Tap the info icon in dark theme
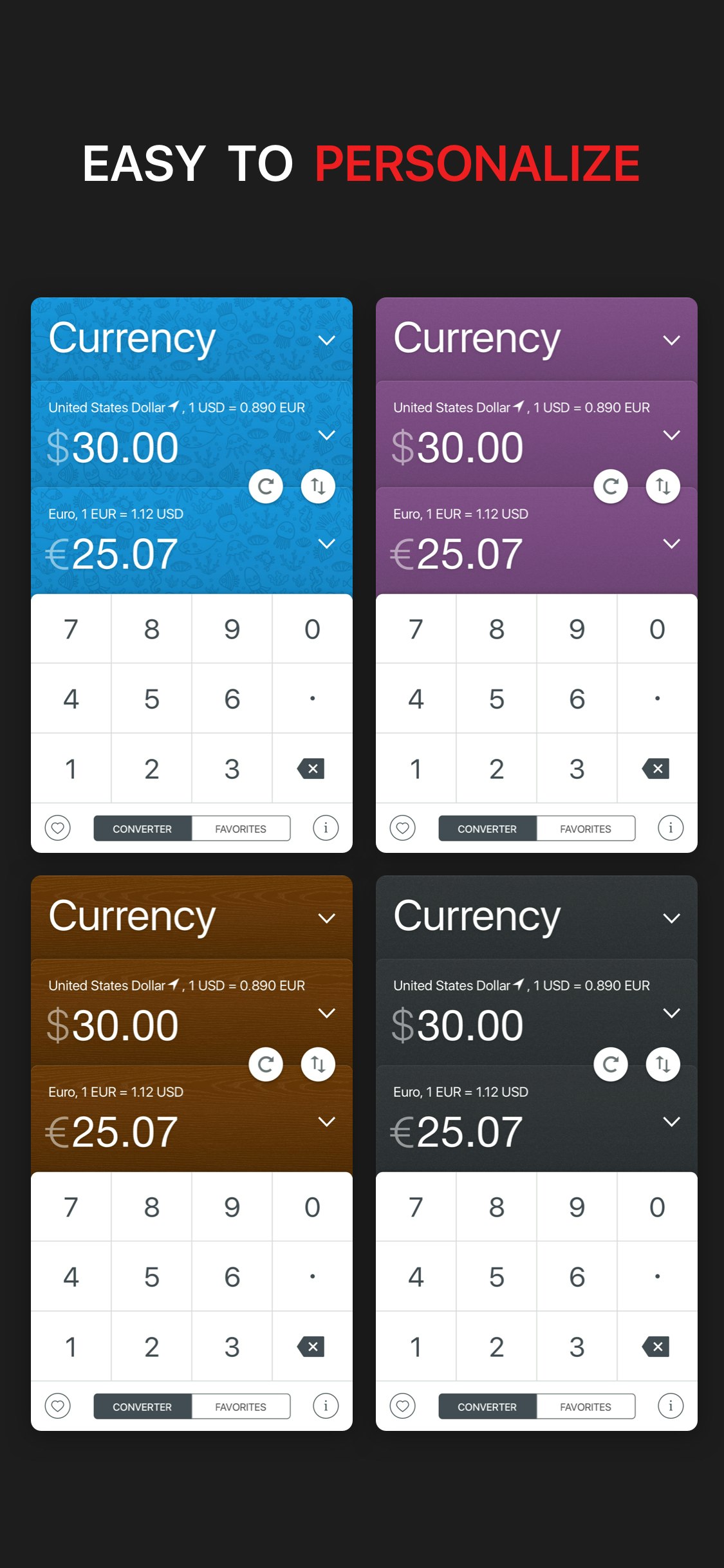 pyautogui.click(x=671, y=1406)
